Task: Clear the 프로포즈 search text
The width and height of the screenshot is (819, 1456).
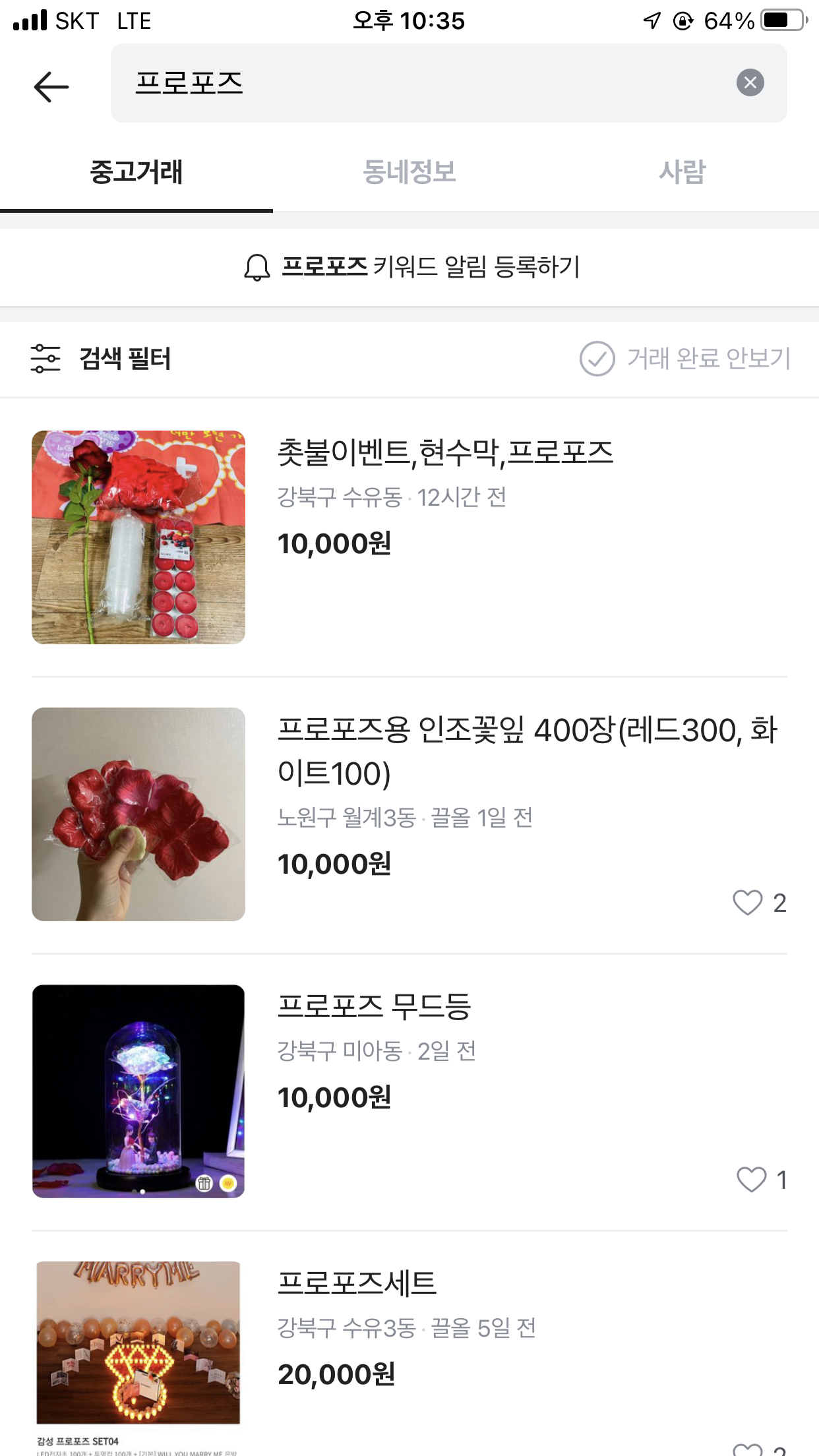Action: click(750, 83)
